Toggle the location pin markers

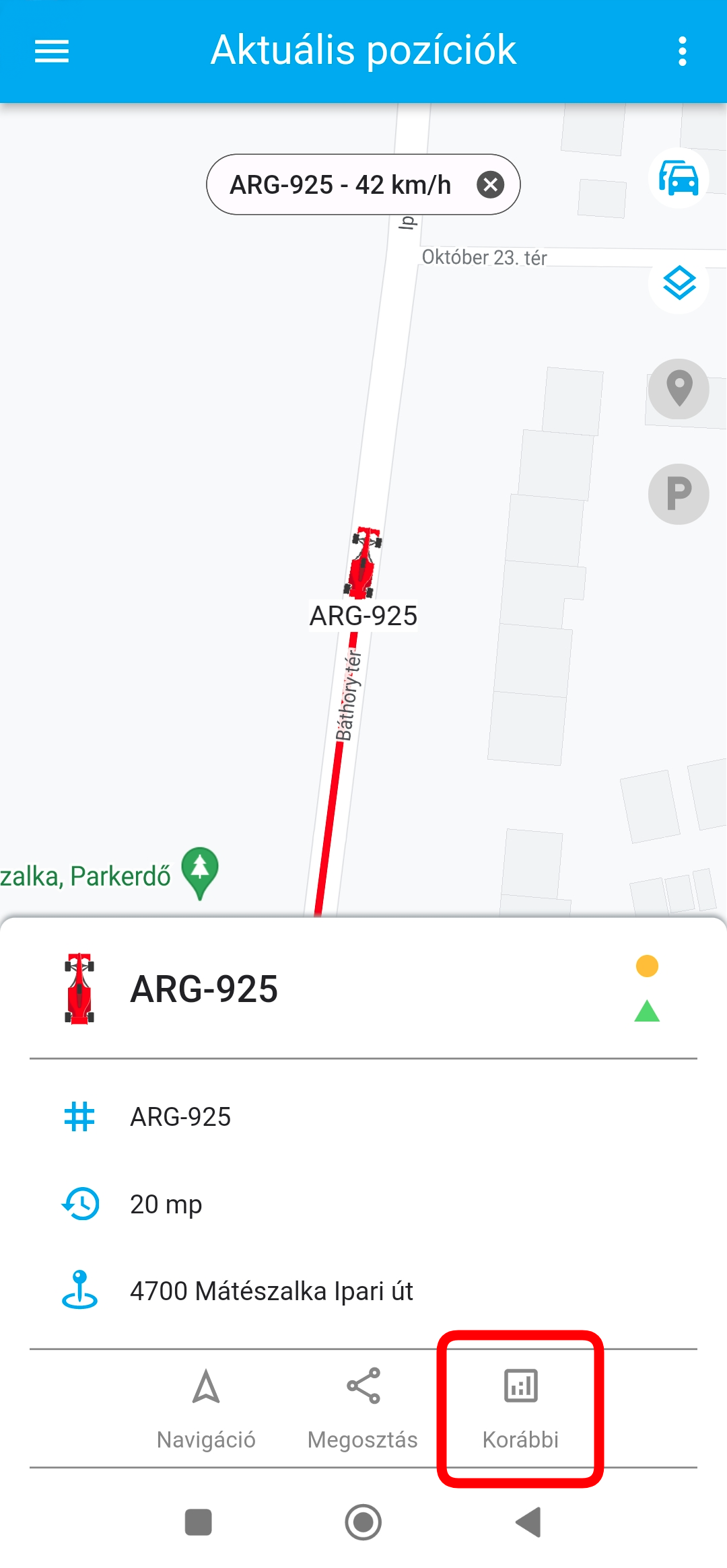click(x=679, y=389)
